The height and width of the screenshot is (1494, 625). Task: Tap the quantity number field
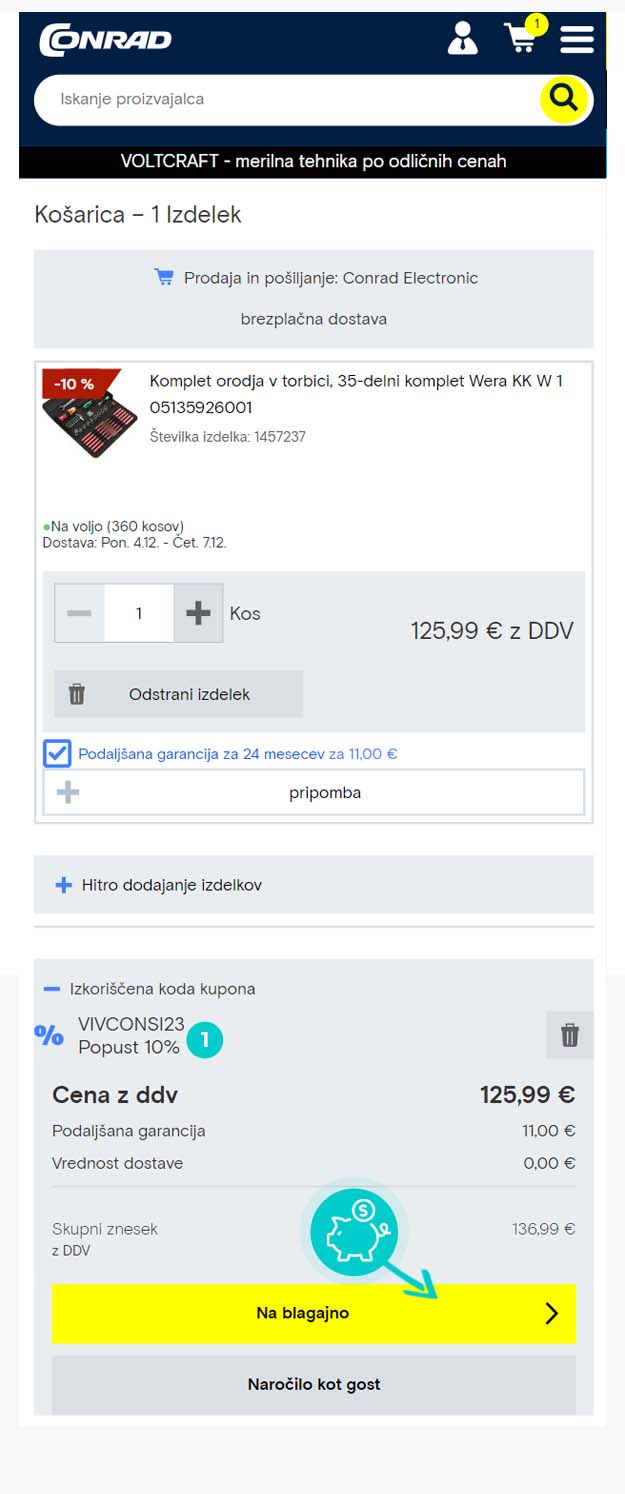point(139,613)
